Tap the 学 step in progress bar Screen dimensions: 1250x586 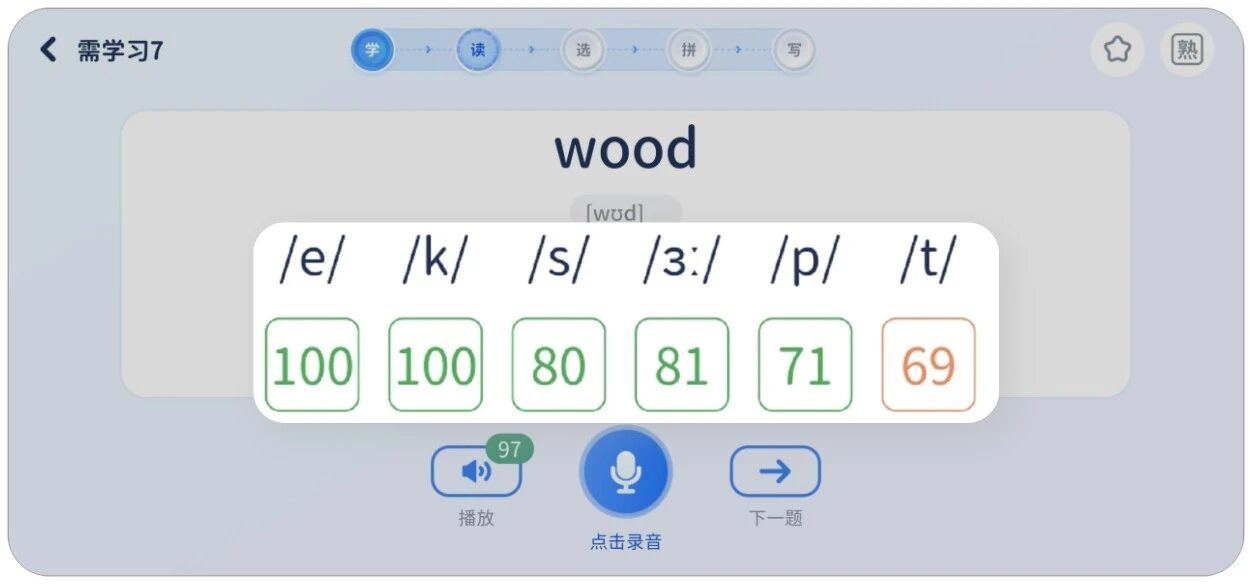[373, 50]
